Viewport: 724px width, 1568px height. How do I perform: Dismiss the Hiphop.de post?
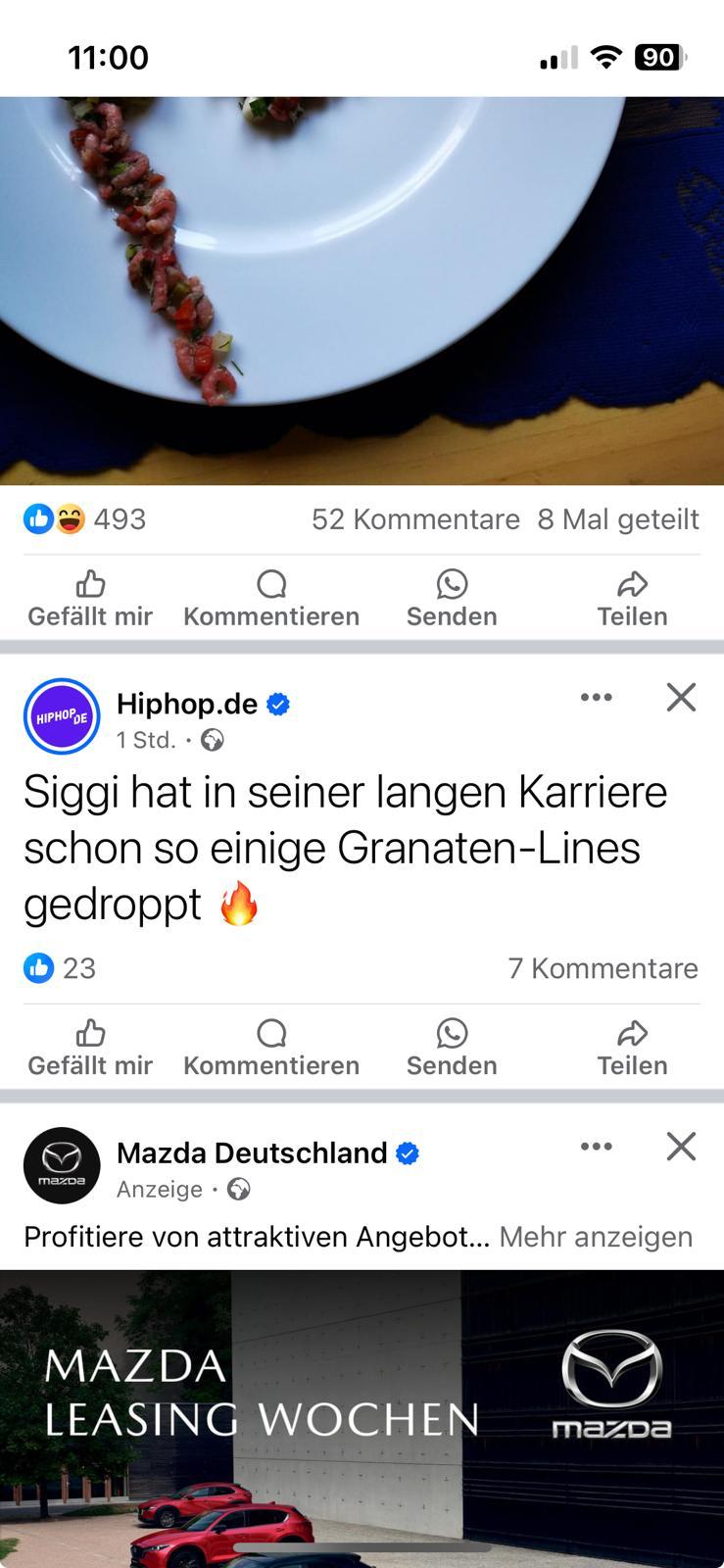tap(681, 698)
